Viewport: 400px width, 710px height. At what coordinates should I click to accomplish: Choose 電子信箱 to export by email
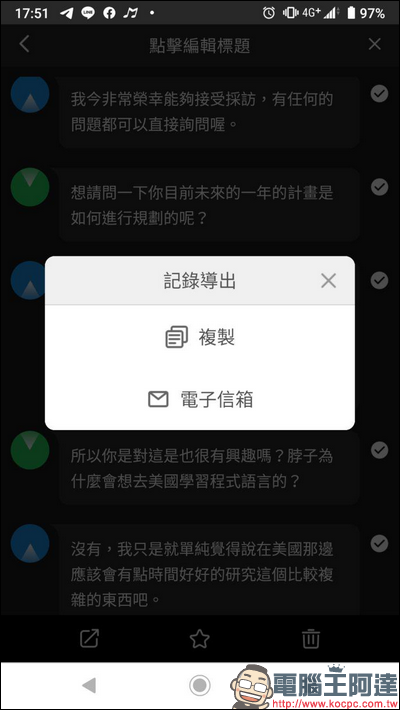(x=200, y=399)
